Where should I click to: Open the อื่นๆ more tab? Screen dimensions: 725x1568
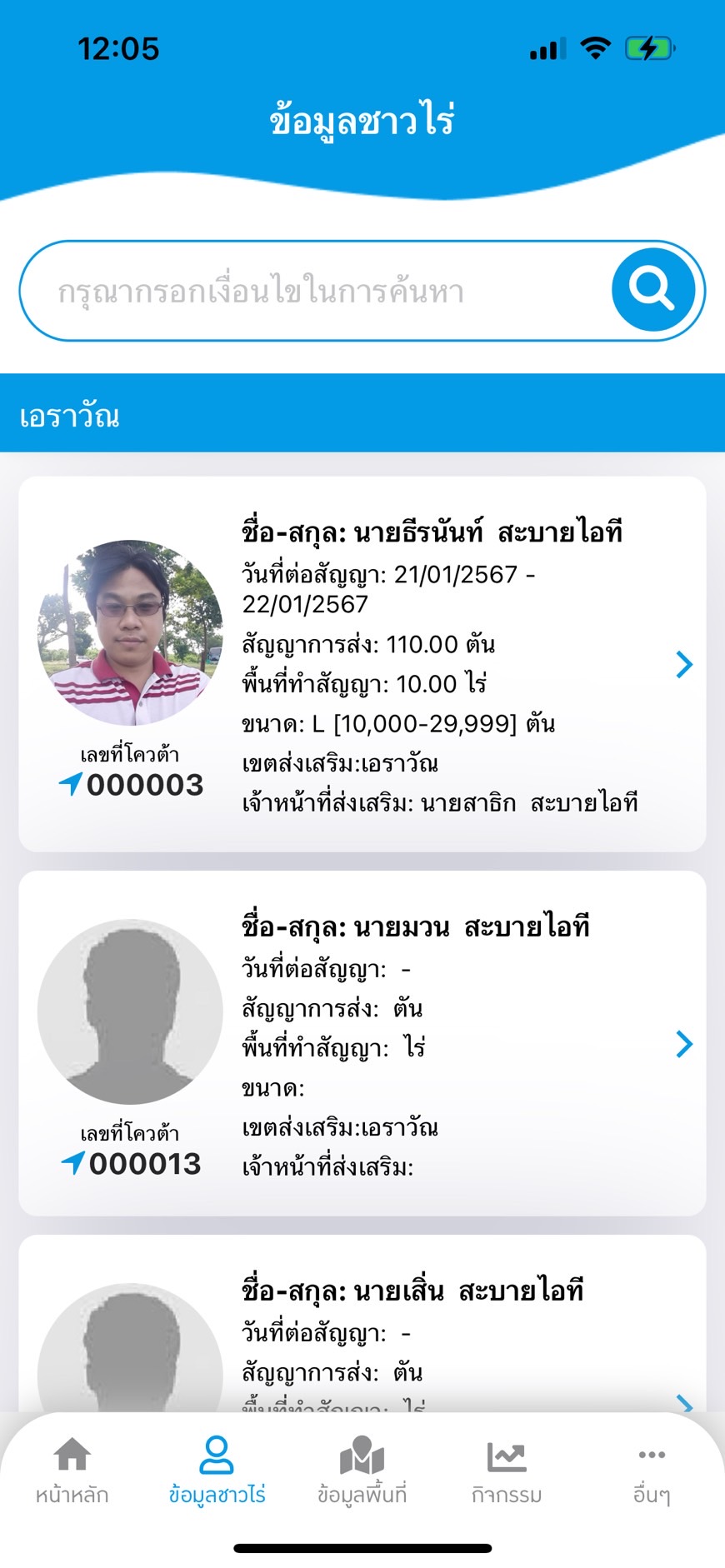pos(652,1471)
